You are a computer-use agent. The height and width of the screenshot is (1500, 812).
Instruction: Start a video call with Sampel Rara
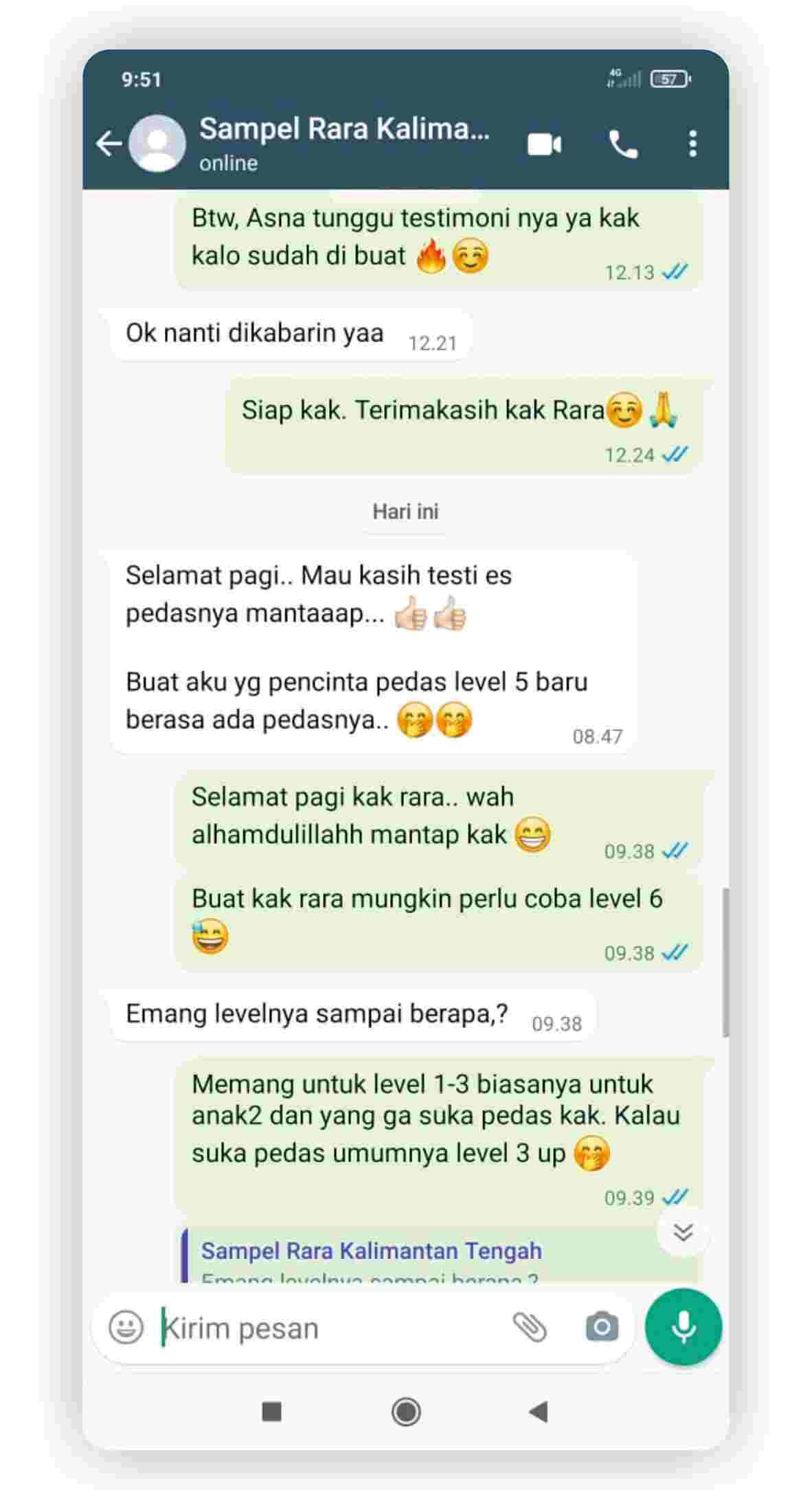[544, 144]
